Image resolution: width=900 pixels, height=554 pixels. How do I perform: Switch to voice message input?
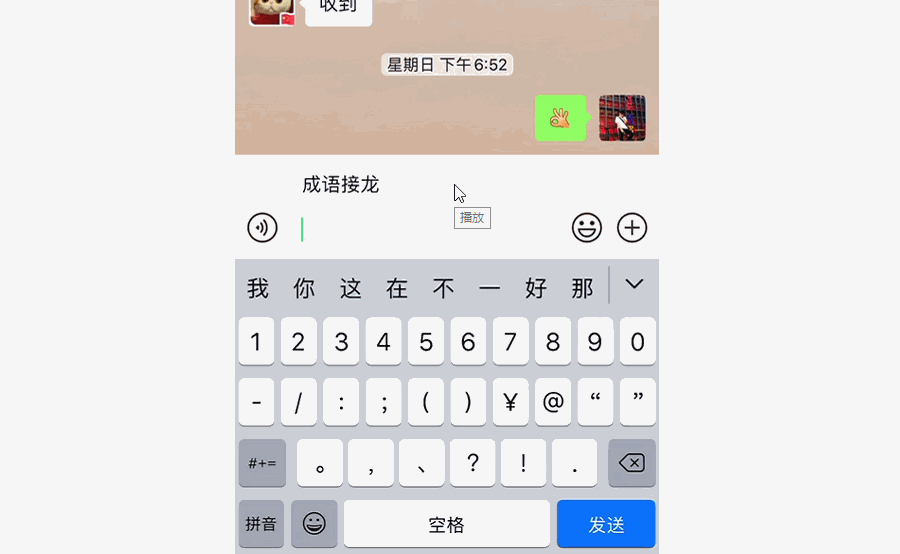(262, 228)
